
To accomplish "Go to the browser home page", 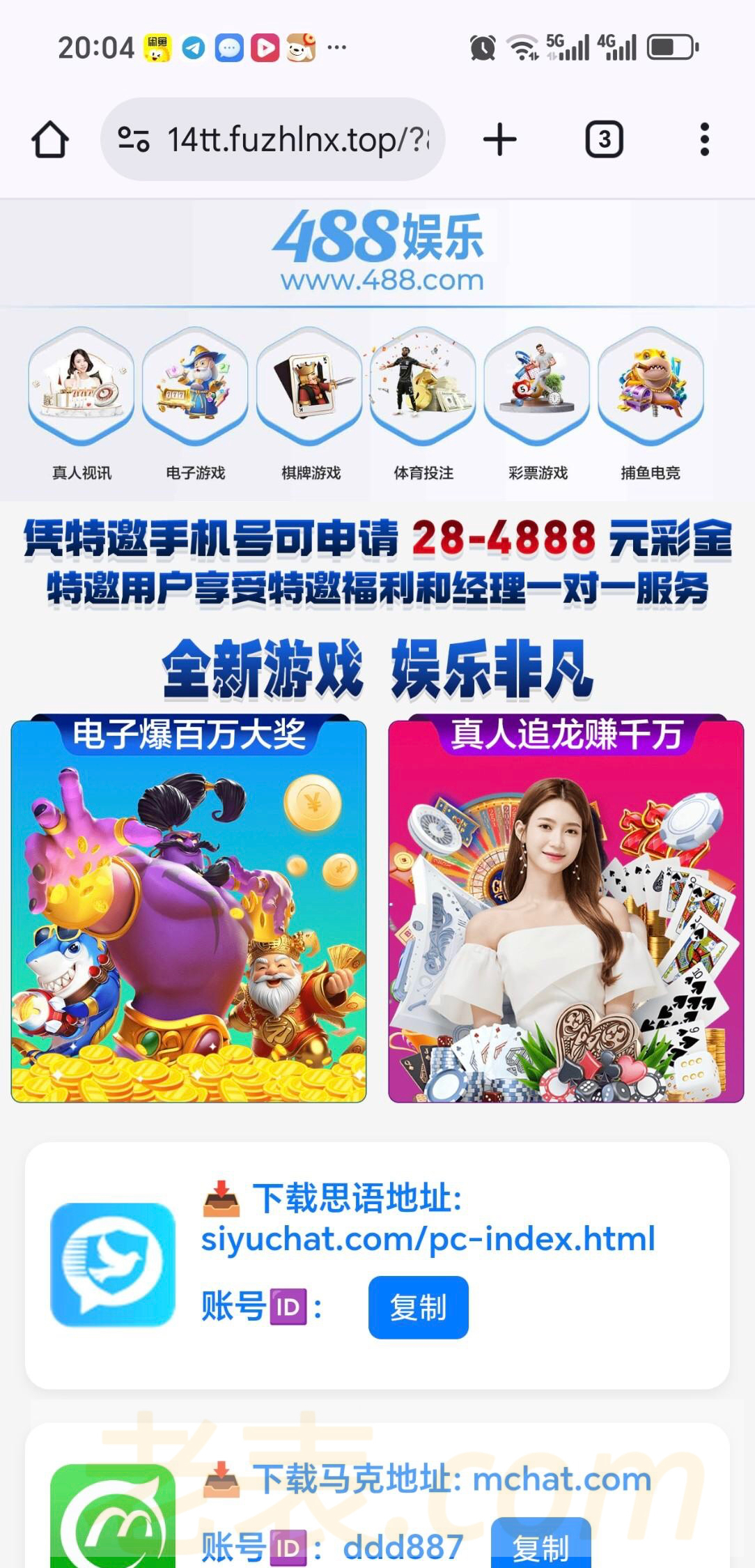I will 50,139.
